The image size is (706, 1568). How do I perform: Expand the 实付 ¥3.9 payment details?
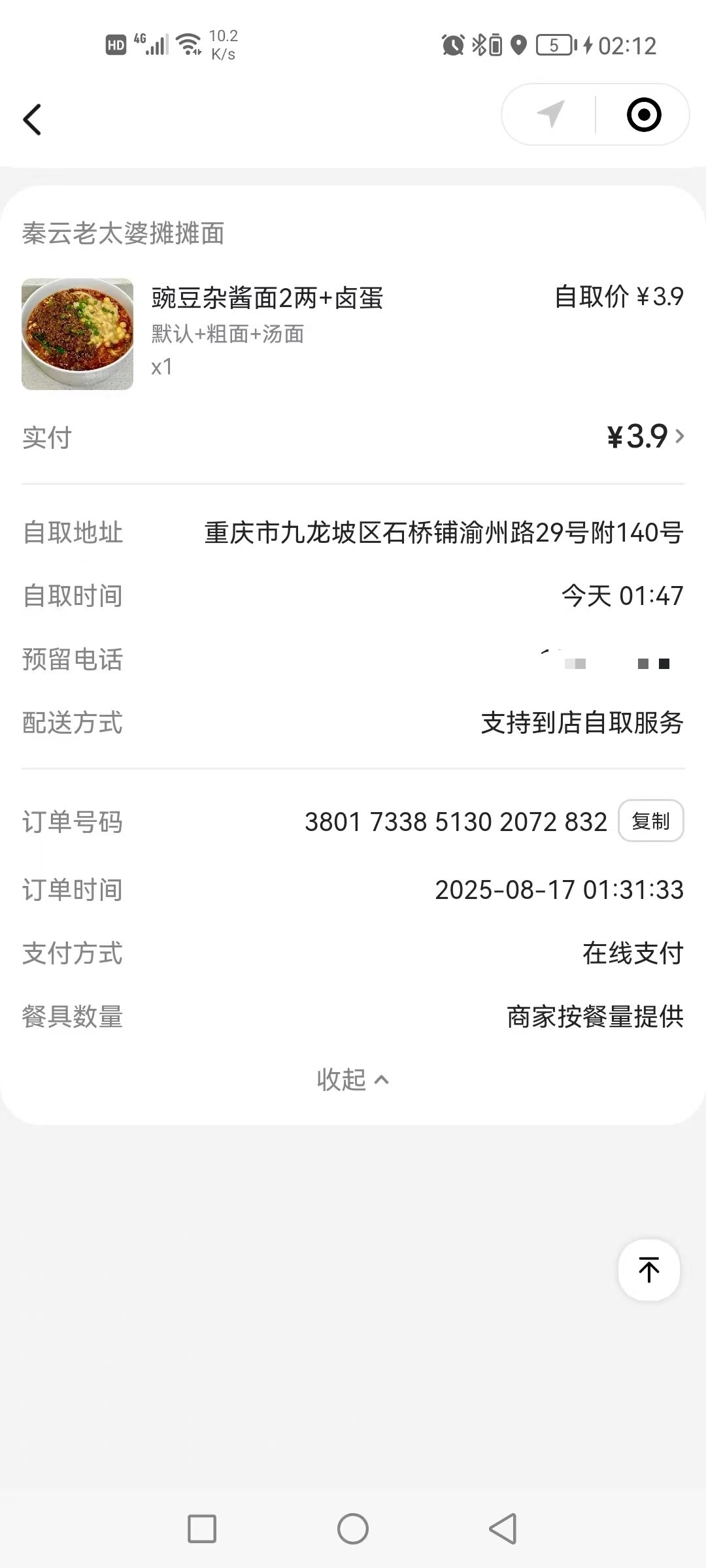646,436
